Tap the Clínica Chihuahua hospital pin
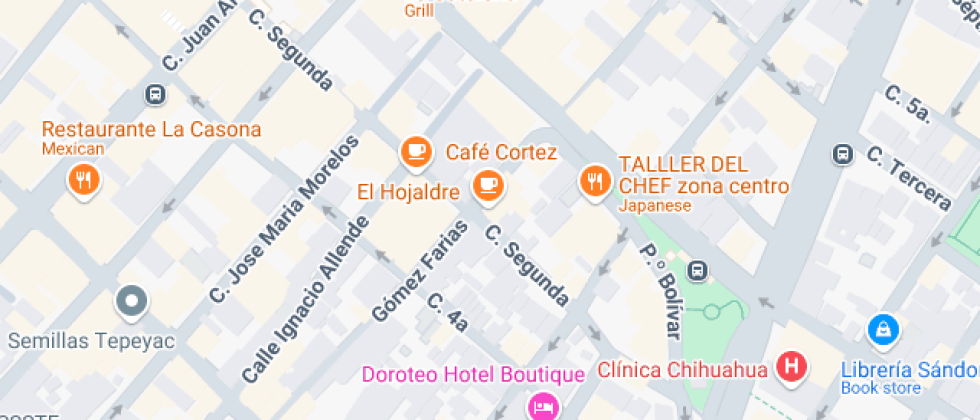The height and width of the screenshot is (420, 980). coord(791,368)
